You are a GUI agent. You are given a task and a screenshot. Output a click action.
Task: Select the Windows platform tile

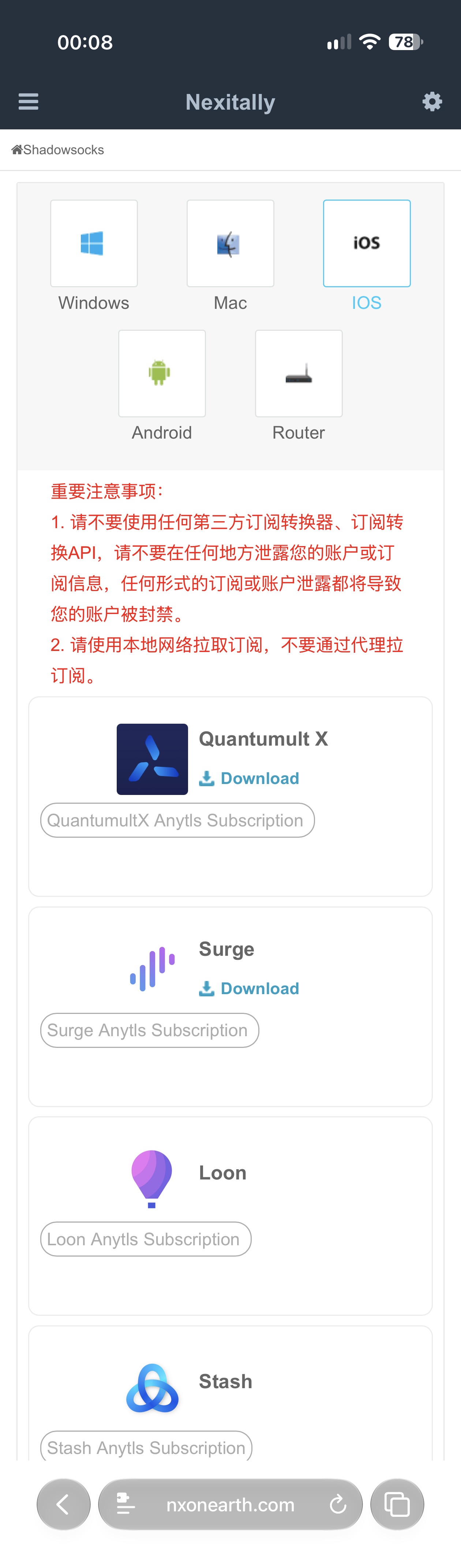[x=94, y=243]
